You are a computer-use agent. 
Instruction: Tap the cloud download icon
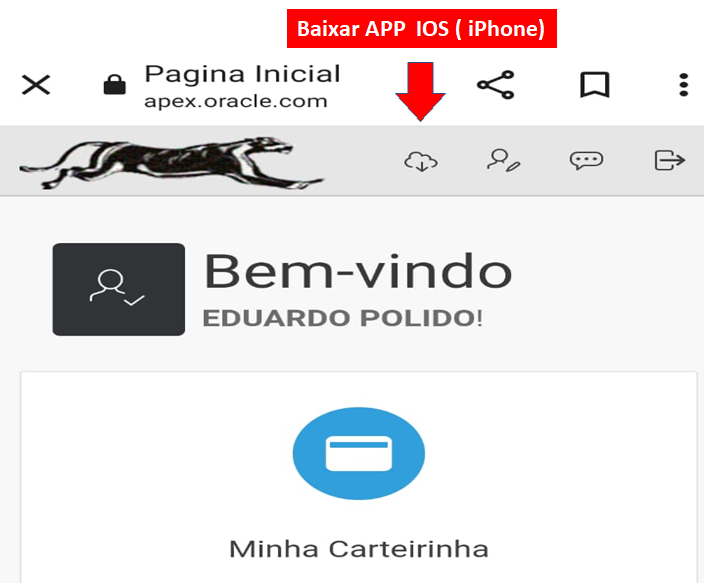pyautogui.click(x=421, y=160)
